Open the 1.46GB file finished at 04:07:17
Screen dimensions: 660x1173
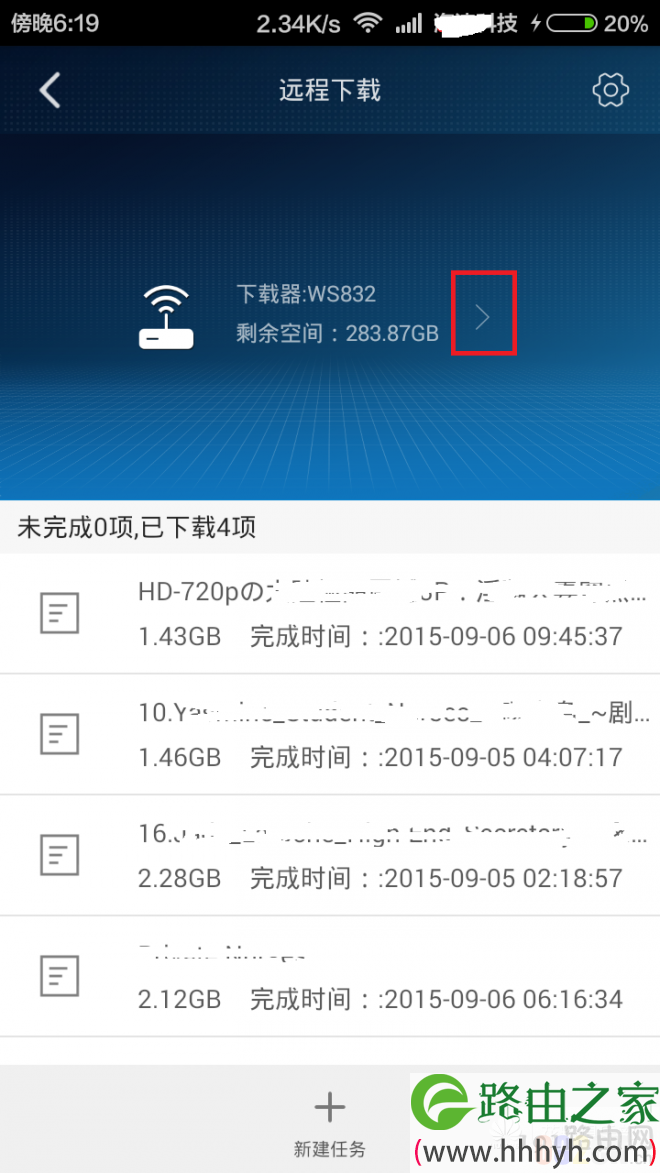pyautogui.click(x=330, y=735)
